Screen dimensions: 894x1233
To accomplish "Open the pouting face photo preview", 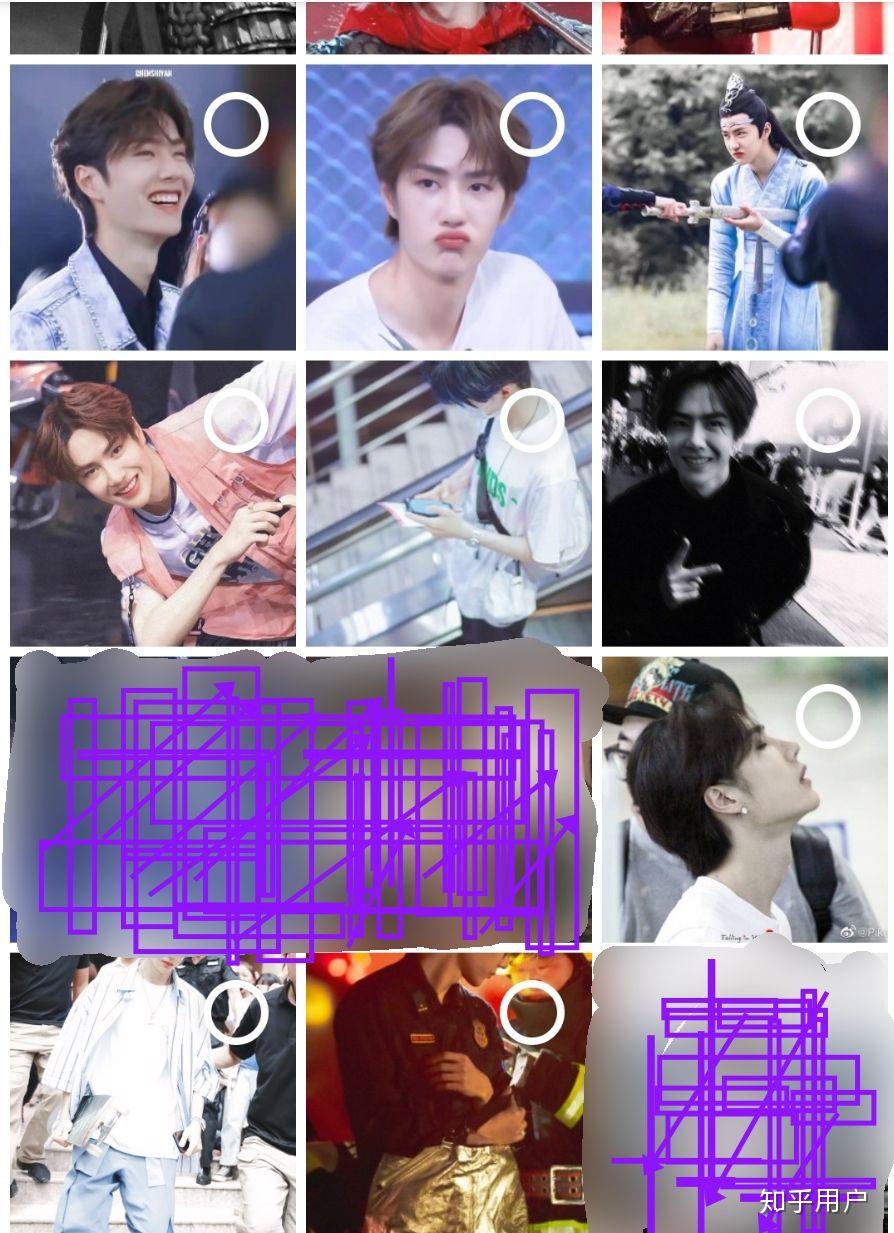I will coord(440,250).
